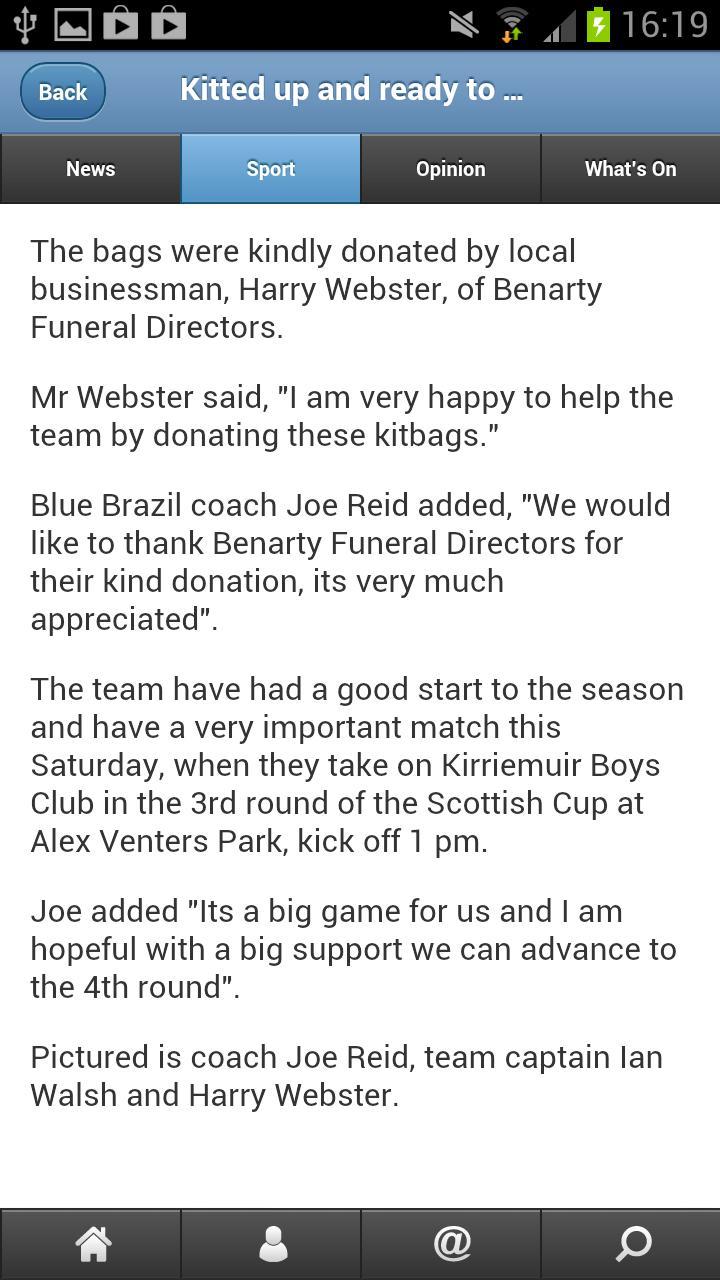Switch to the What's On tab
Screen dimensions: 720x1280
click(630, 169)
